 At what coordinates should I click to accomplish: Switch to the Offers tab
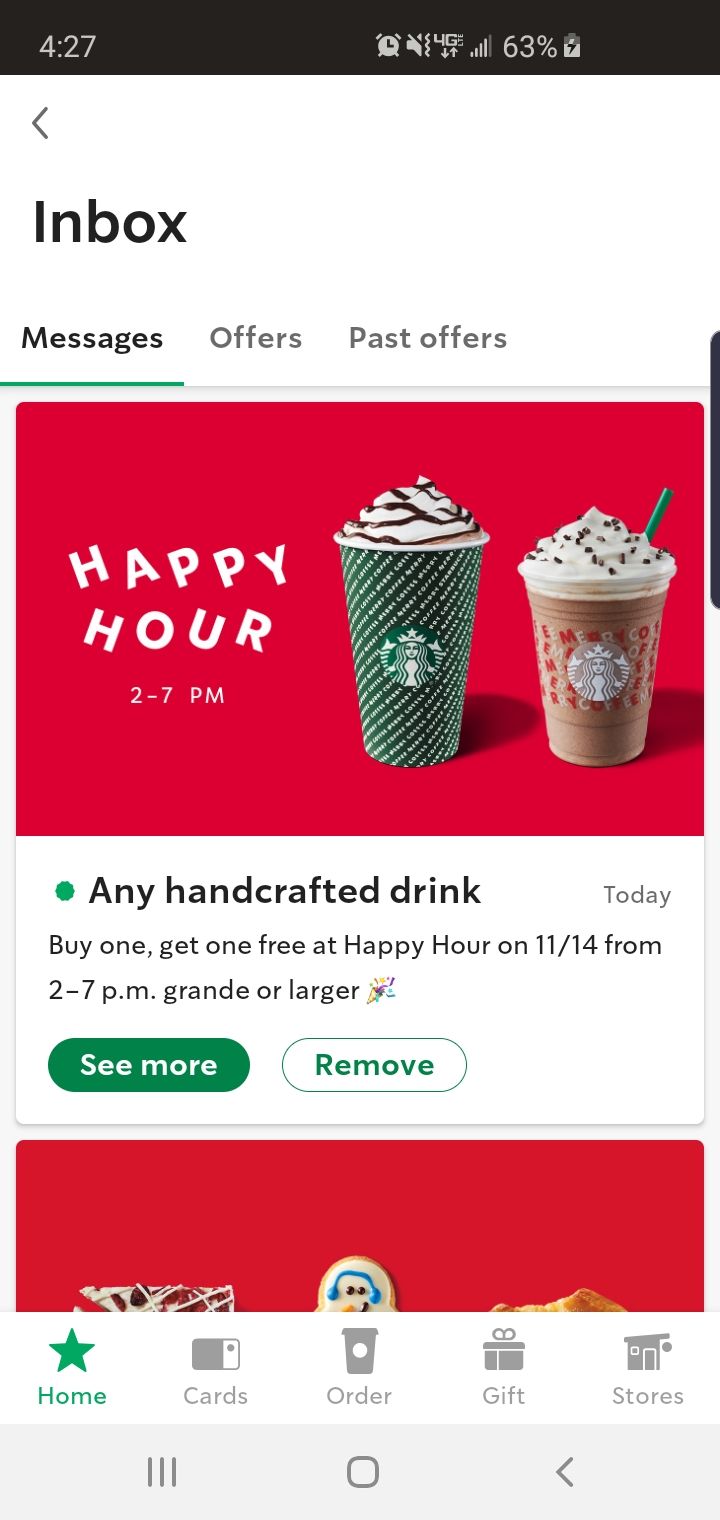(x=255, y=338)
